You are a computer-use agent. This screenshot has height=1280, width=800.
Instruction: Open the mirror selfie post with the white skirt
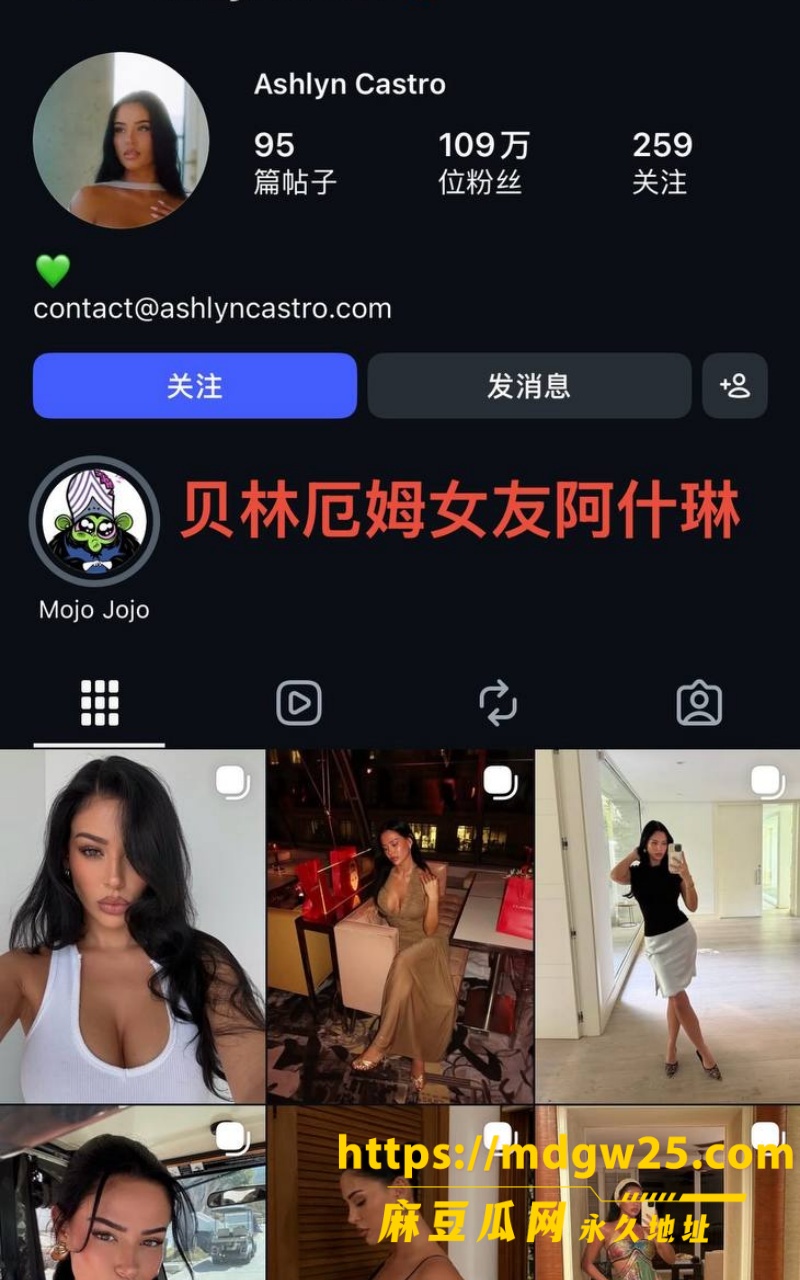coord(668,926)
